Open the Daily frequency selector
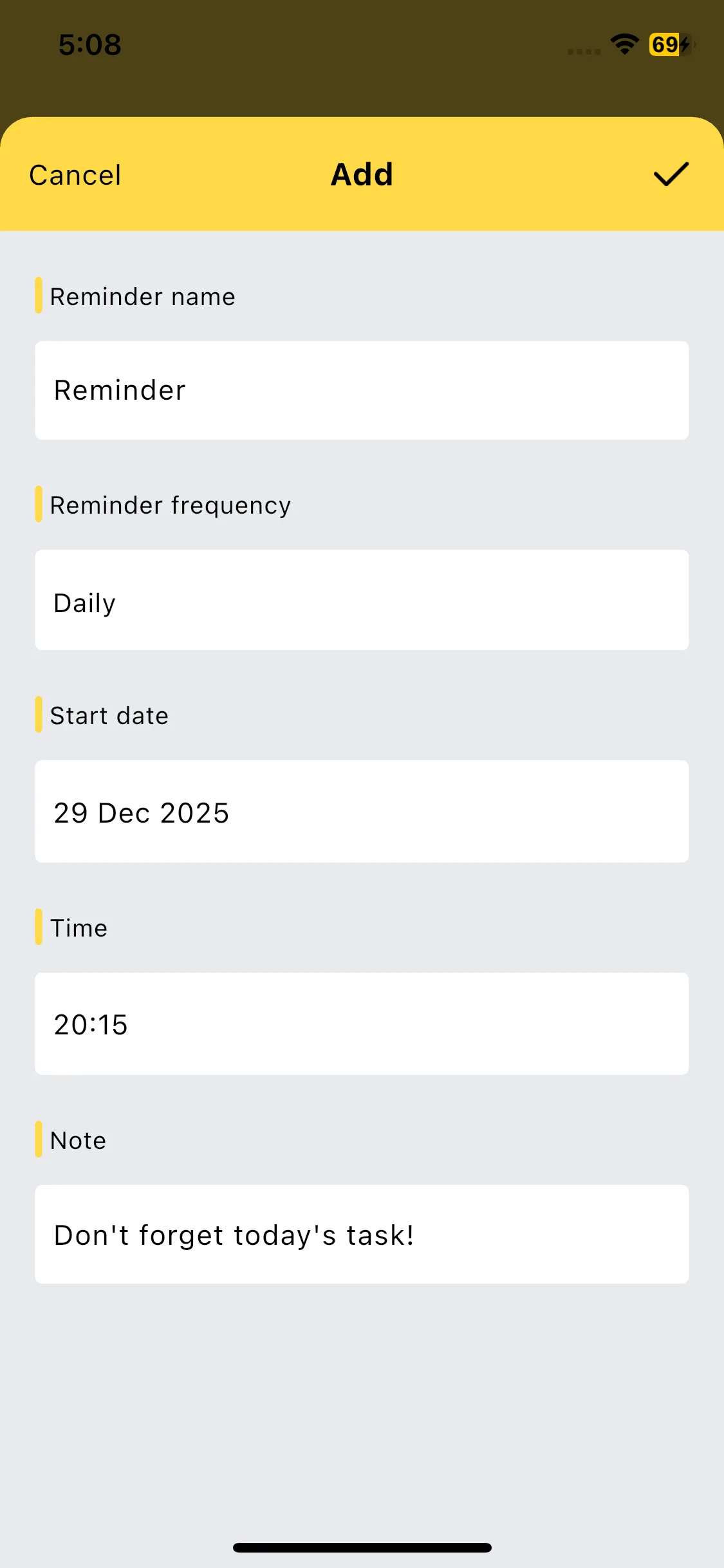 [x=362, y=601]
